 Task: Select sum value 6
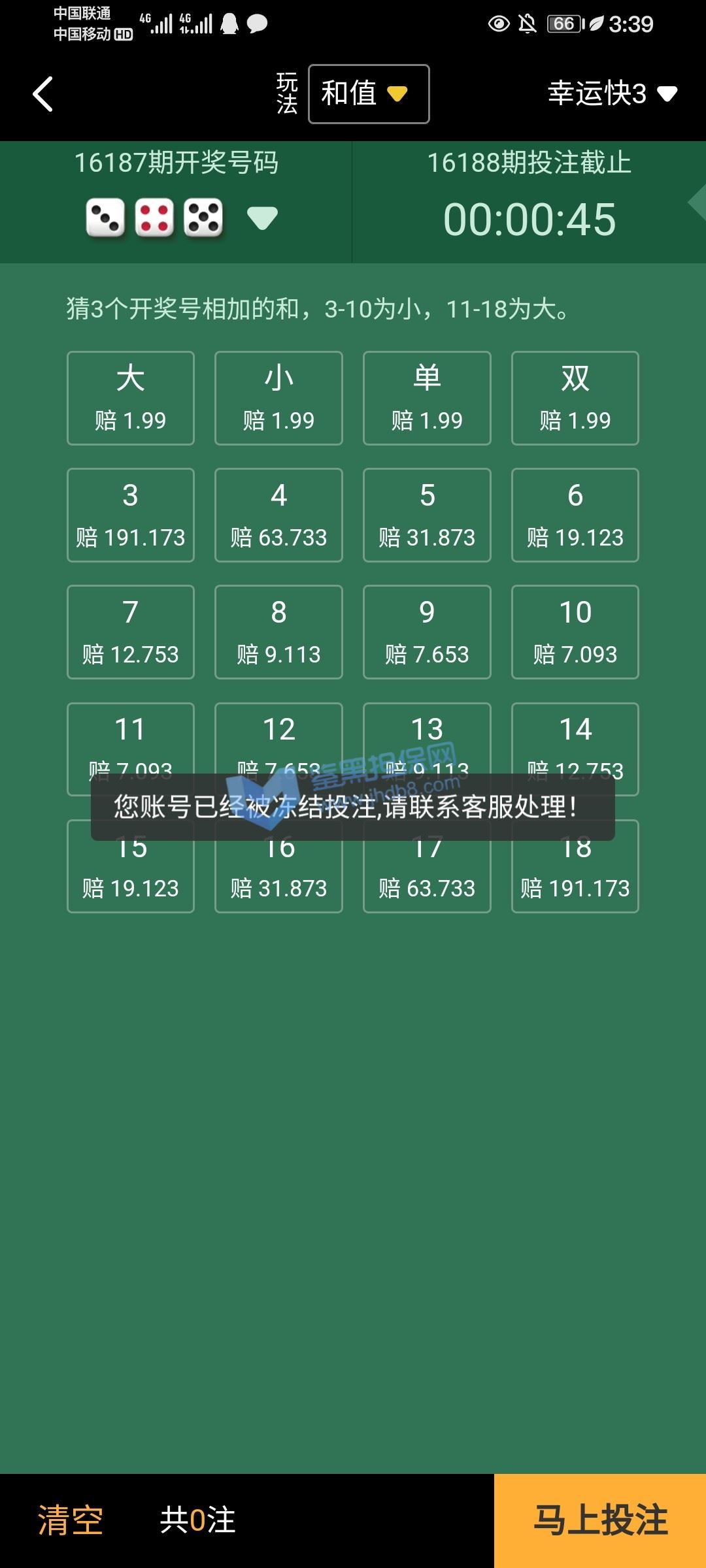pyautogui.click(x=575, y=515)
